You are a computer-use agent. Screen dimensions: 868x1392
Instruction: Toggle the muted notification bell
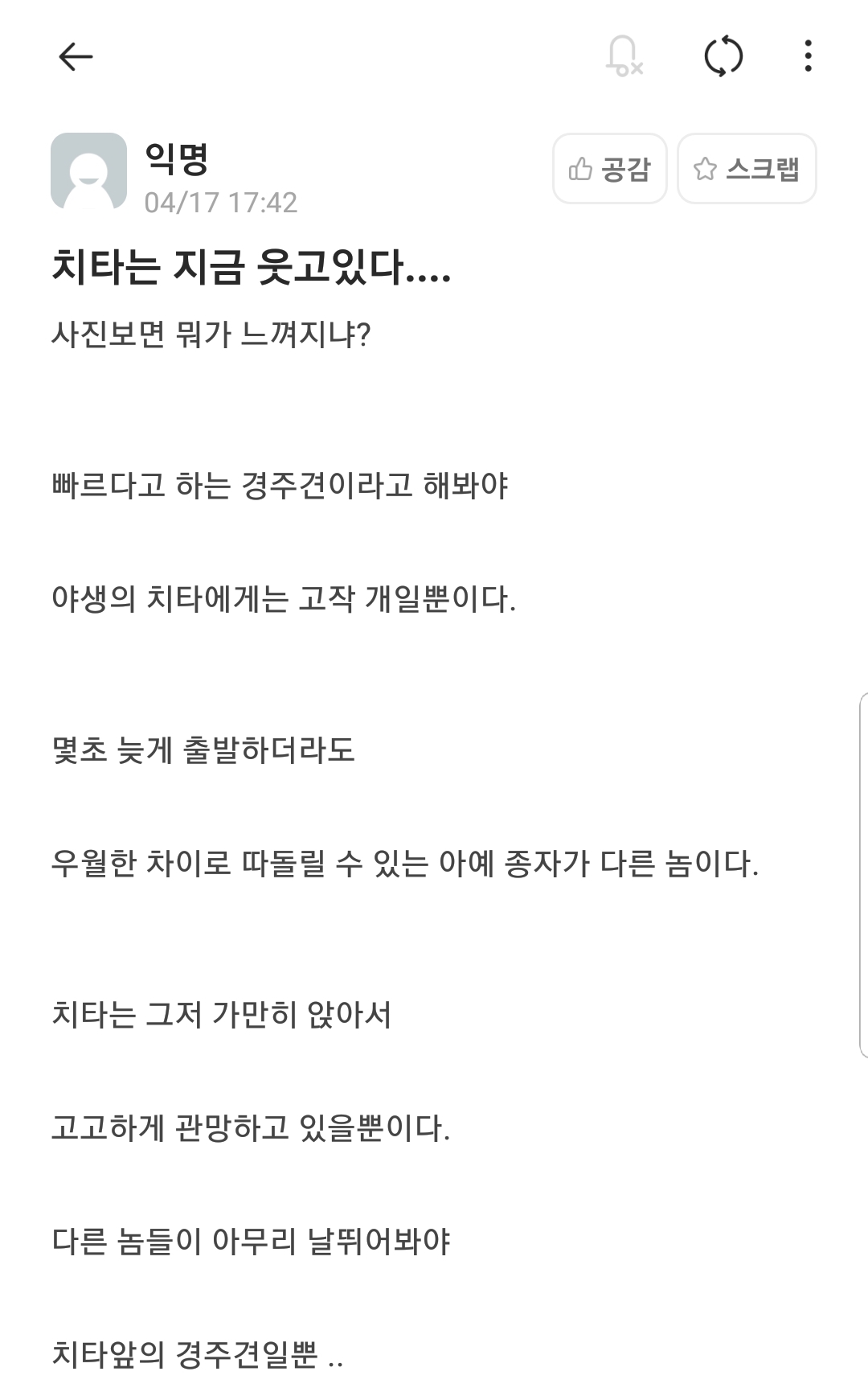point(624,55)
